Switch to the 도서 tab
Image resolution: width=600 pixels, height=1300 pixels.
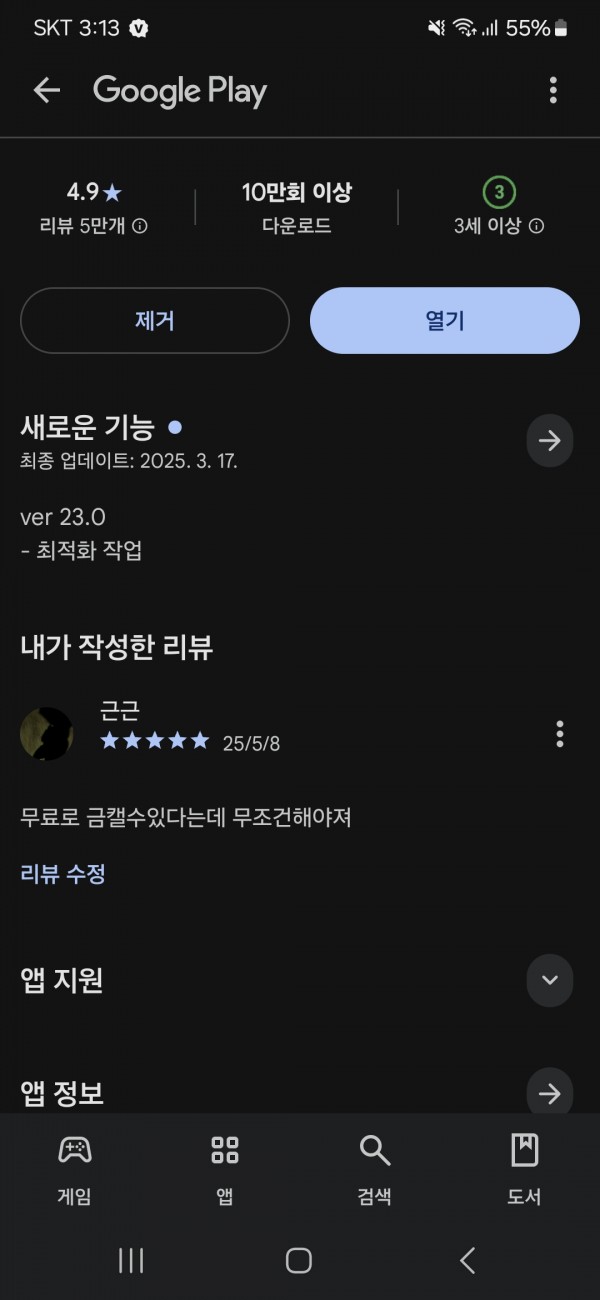(x=525, y=1169)
